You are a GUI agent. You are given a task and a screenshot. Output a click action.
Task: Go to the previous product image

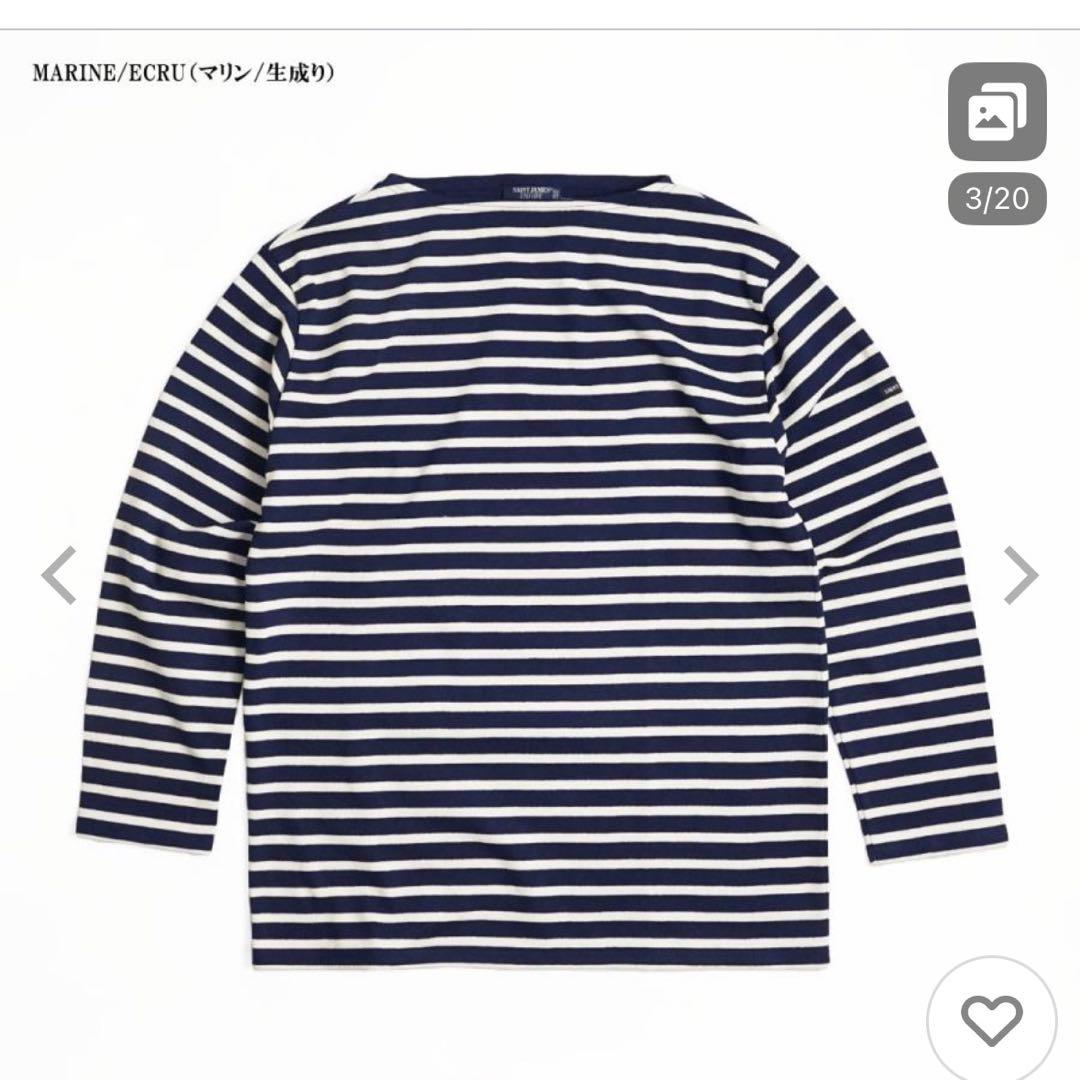pos(58,575)
